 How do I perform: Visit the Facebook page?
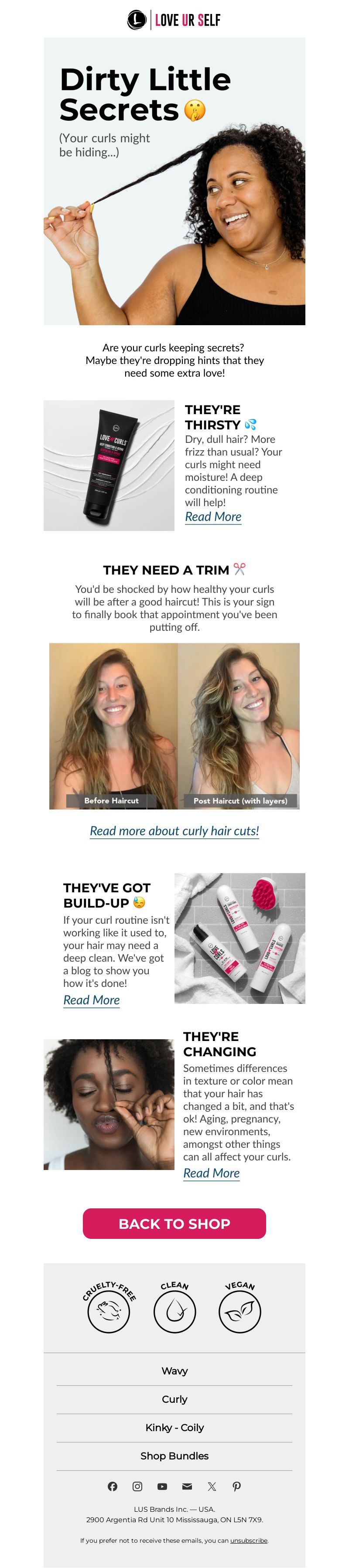113,1486
